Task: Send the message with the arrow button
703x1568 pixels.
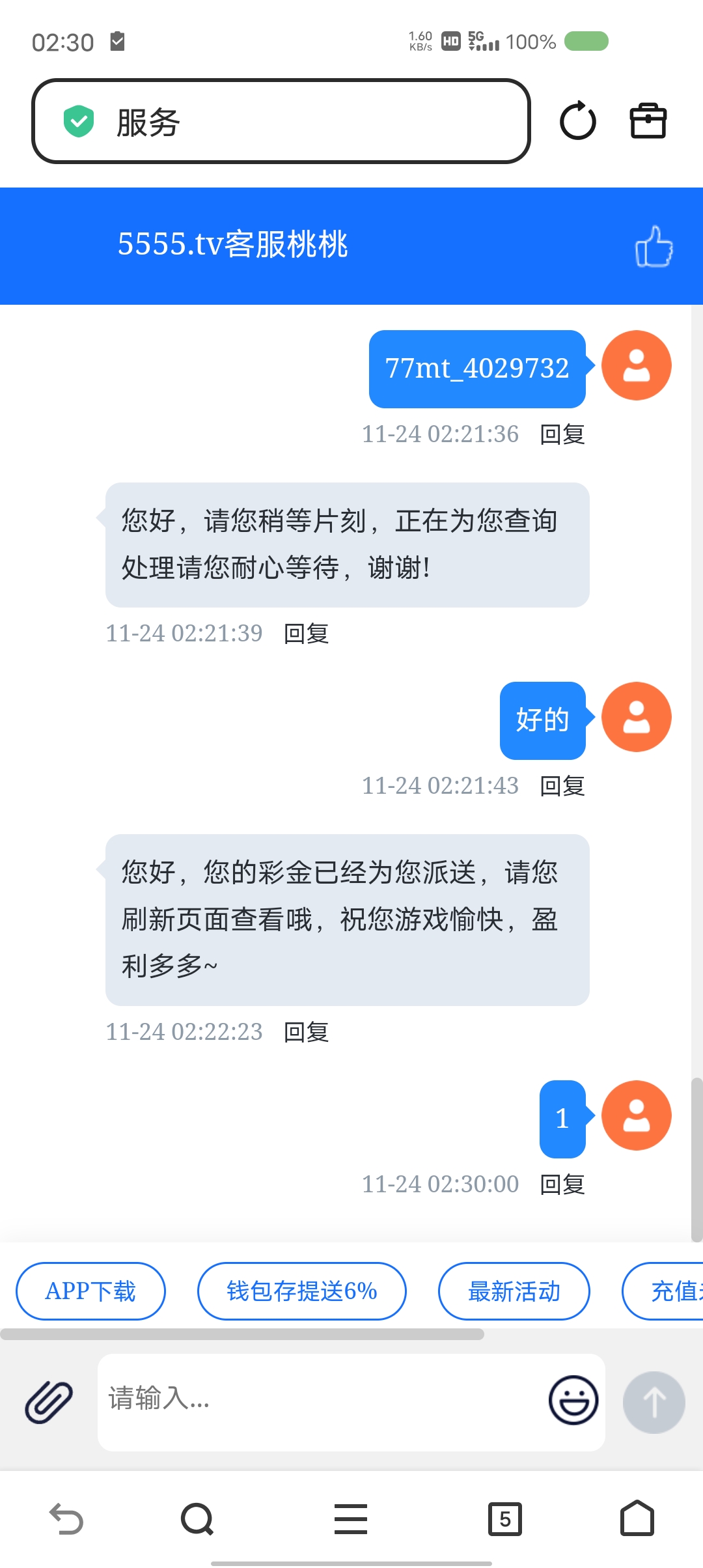Action: pos(654,1402)
